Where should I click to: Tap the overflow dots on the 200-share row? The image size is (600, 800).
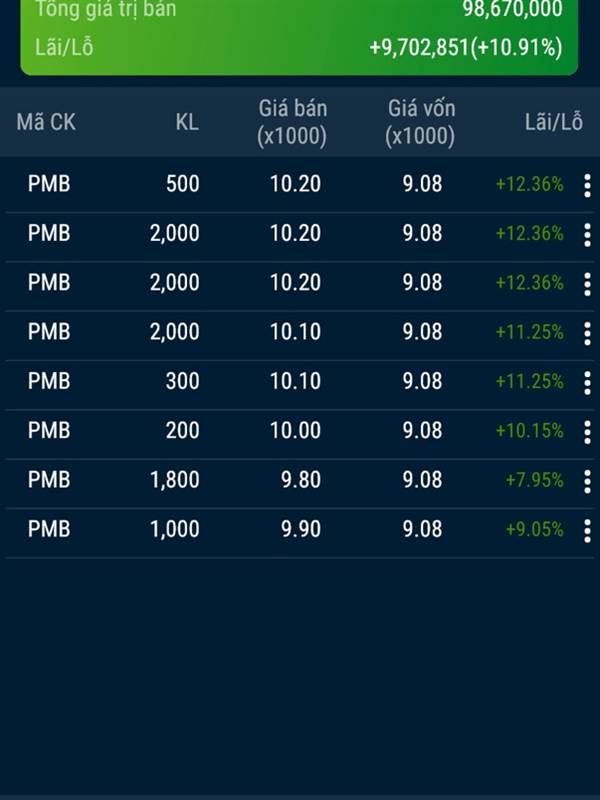[587, 431]
